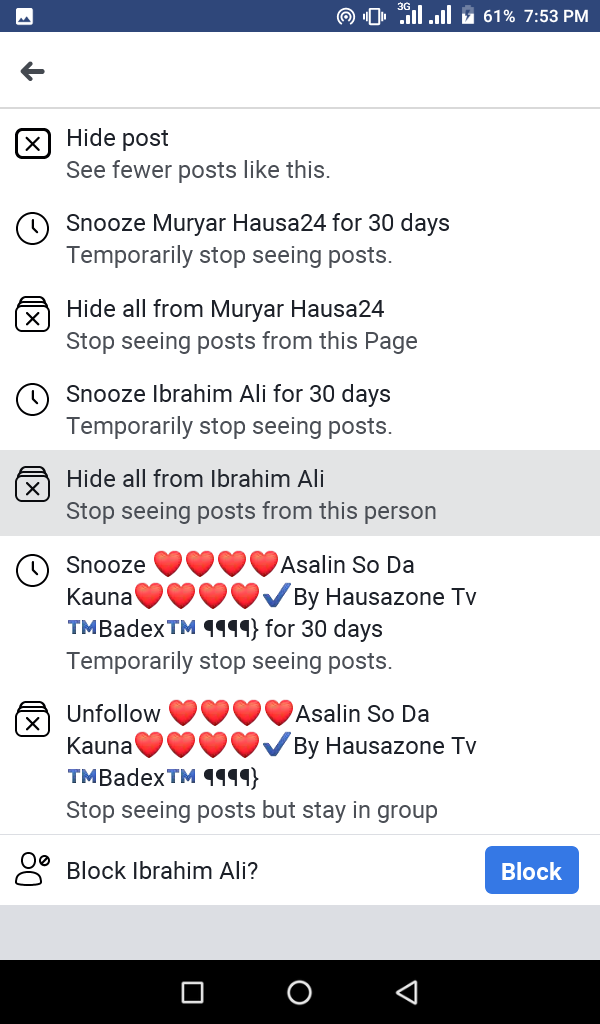Screen dimensions: 600x1024
Task: Go to the home screen
Action: (x=299, y=993)
